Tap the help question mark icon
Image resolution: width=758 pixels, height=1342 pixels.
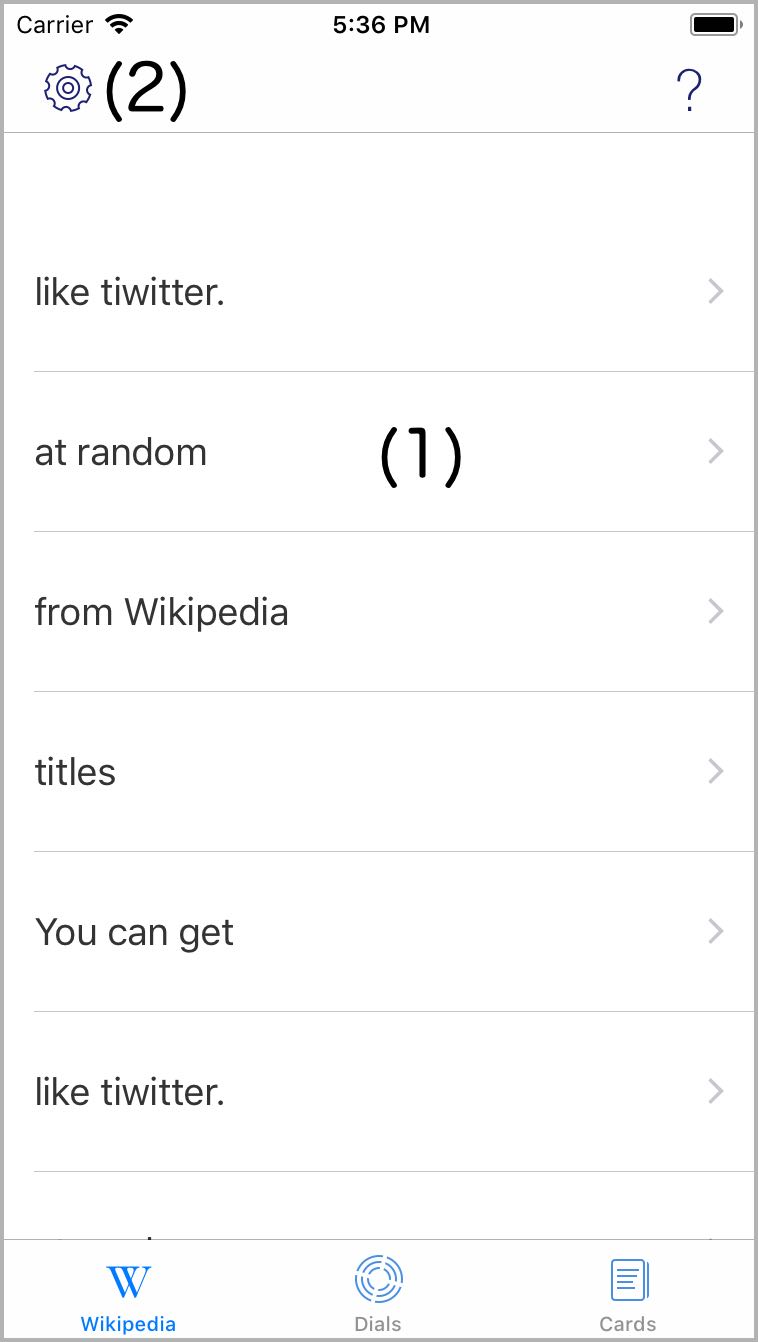688,90
